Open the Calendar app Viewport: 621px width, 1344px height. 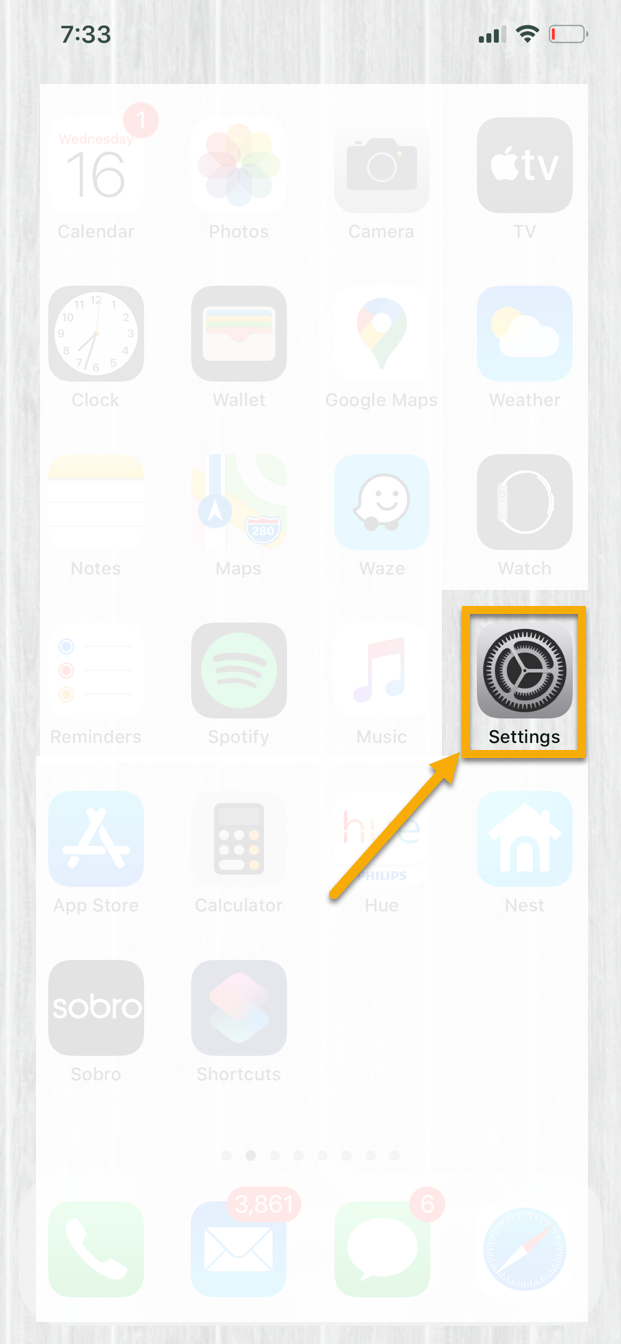click(x=96, y=166)
